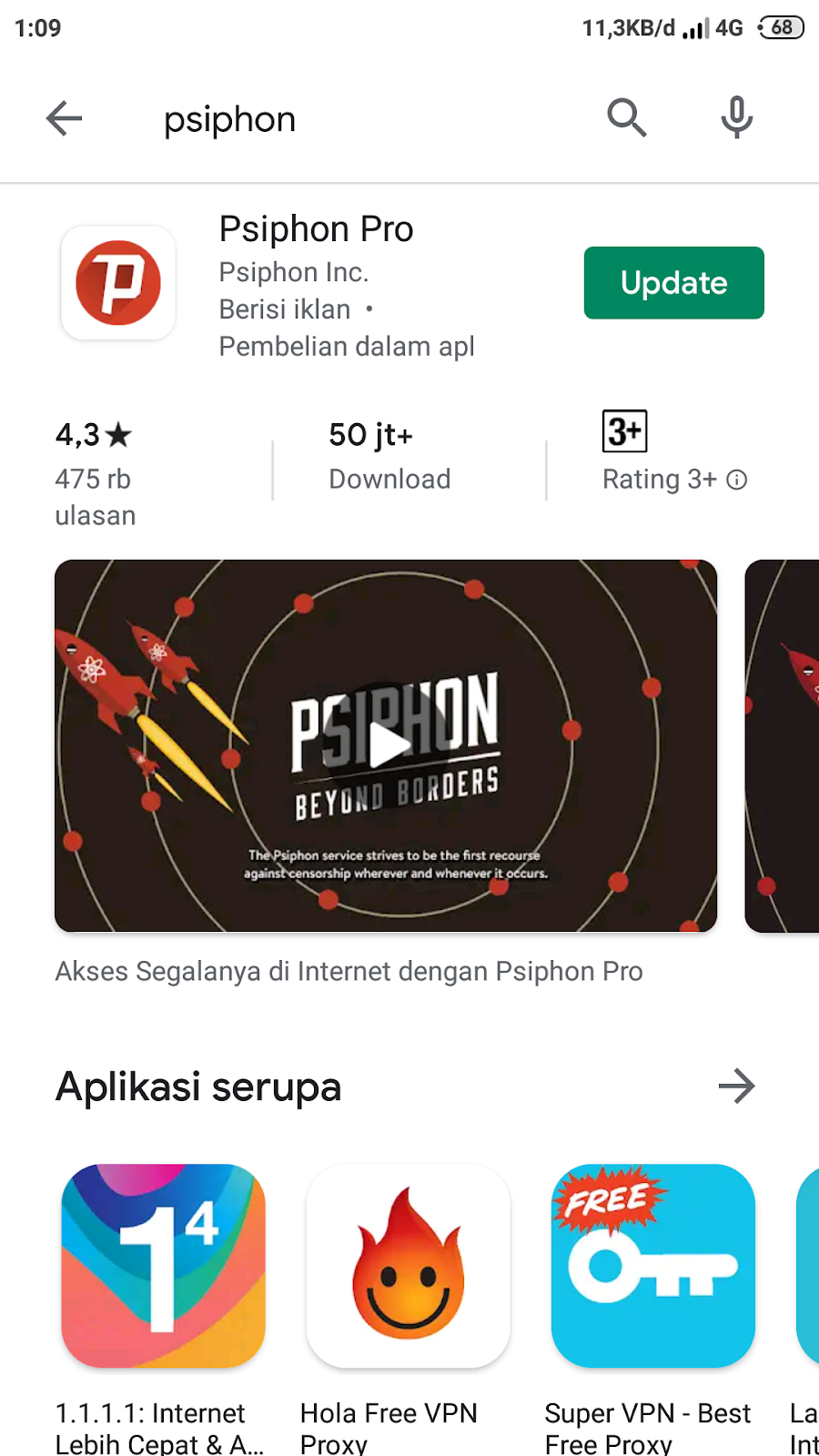View Rating 3+ info icon
This screenshot has width=819, height=1456.
click(x=737, y=480)
